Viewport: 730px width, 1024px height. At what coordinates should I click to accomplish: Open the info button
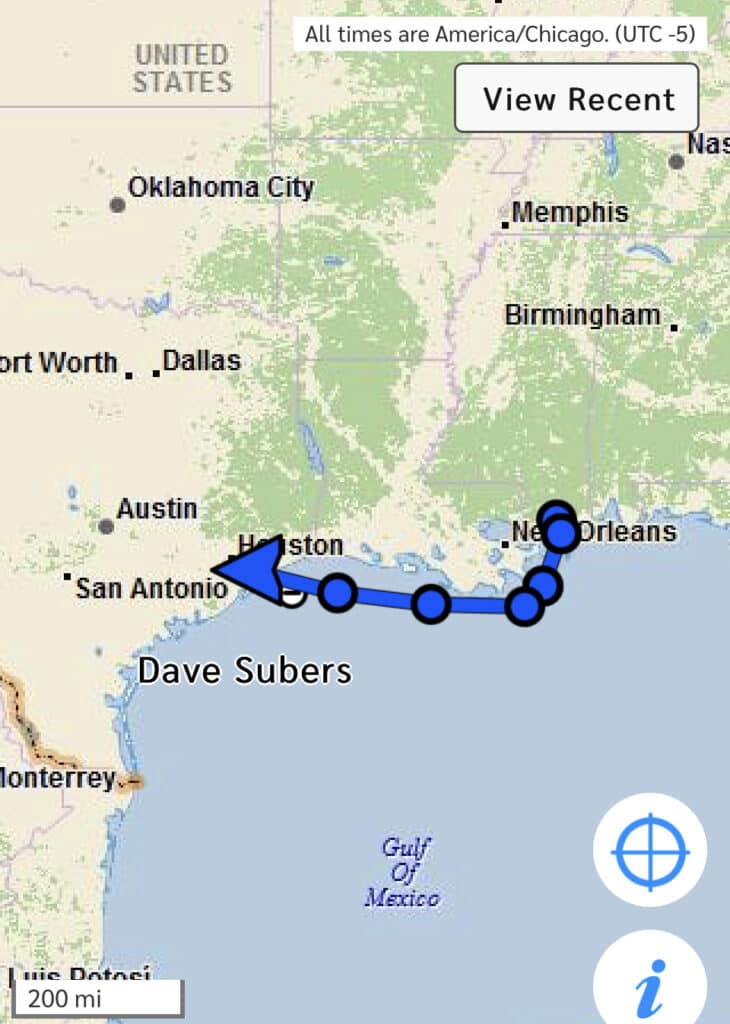click(x=650, y=982)
